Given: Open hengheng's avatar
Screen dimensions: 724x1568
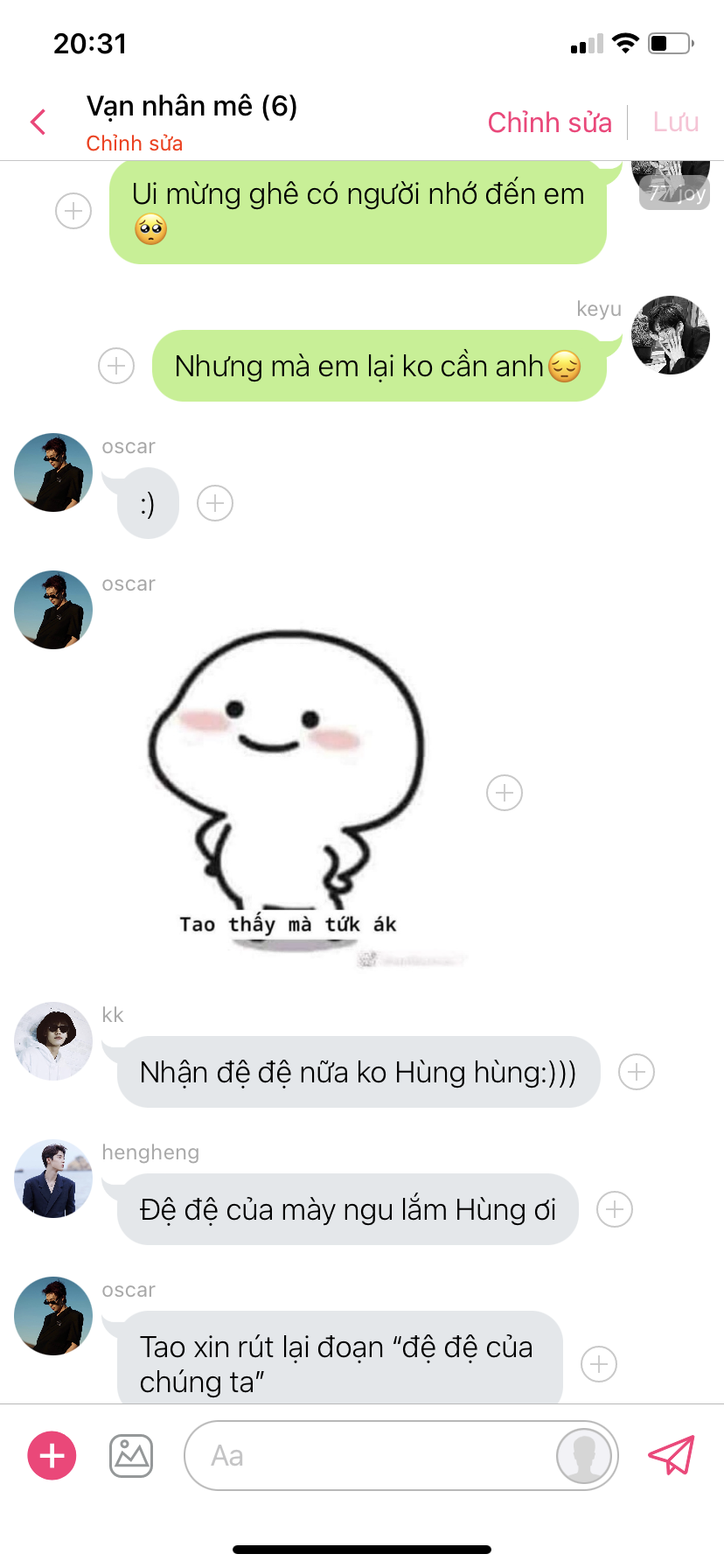Looking at the screenshot, I should [x=53, y=1179].
